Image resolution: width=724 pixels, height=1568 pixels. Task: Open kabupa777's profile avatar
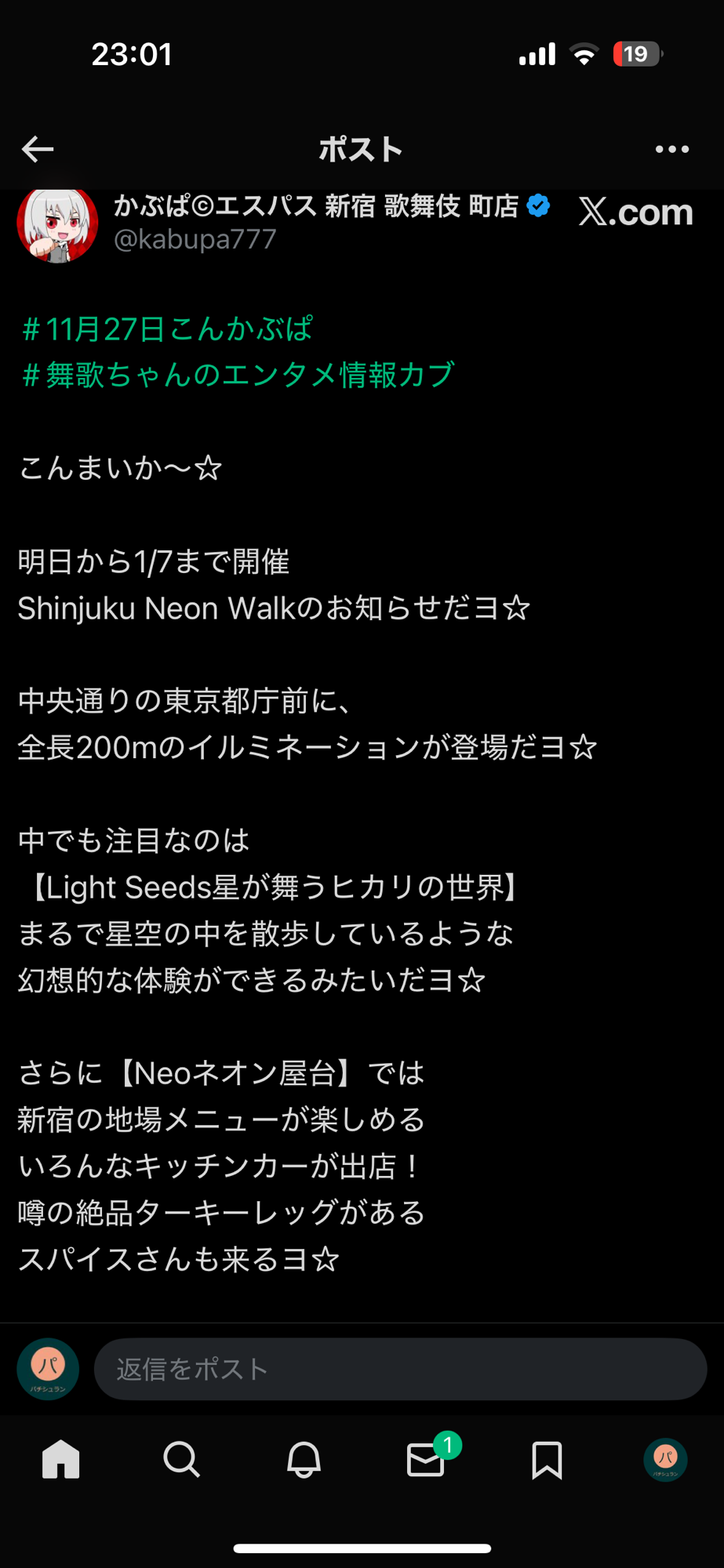pyautogui.click(x=57, y=225)
